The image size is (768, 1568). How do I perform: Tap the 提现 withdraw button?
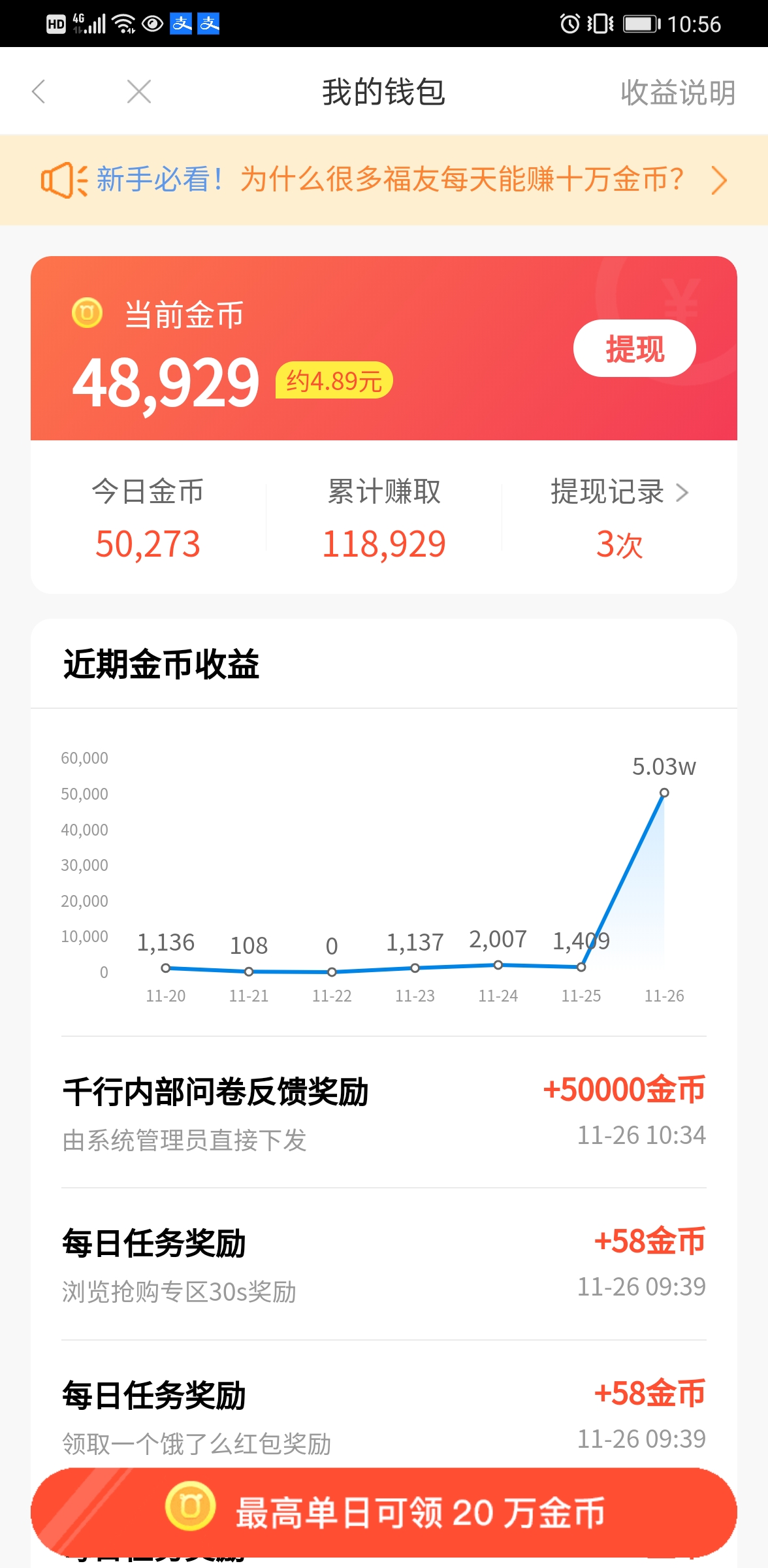[634, 348]
